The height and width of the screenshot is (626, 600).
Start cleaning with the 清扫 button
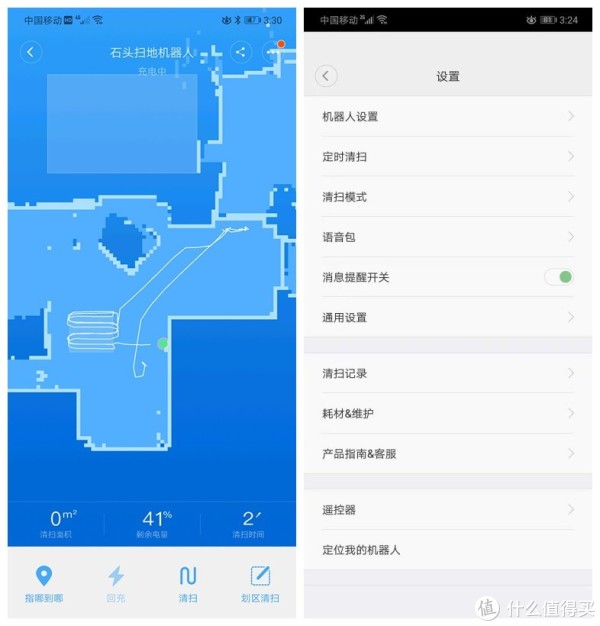[188, 583]
